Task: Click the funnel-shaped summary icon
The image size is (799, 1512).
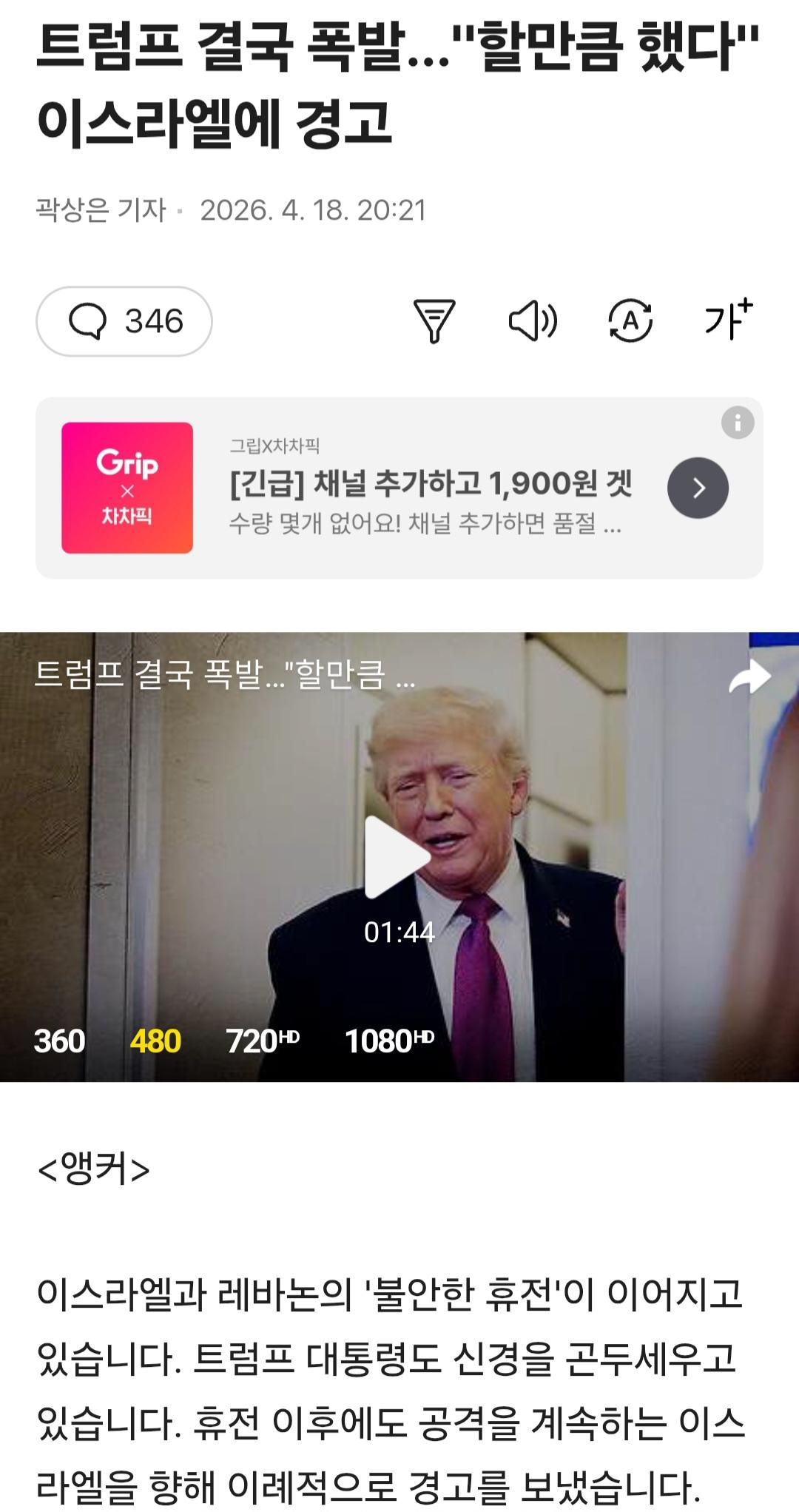Action: [x=436, y=320]
